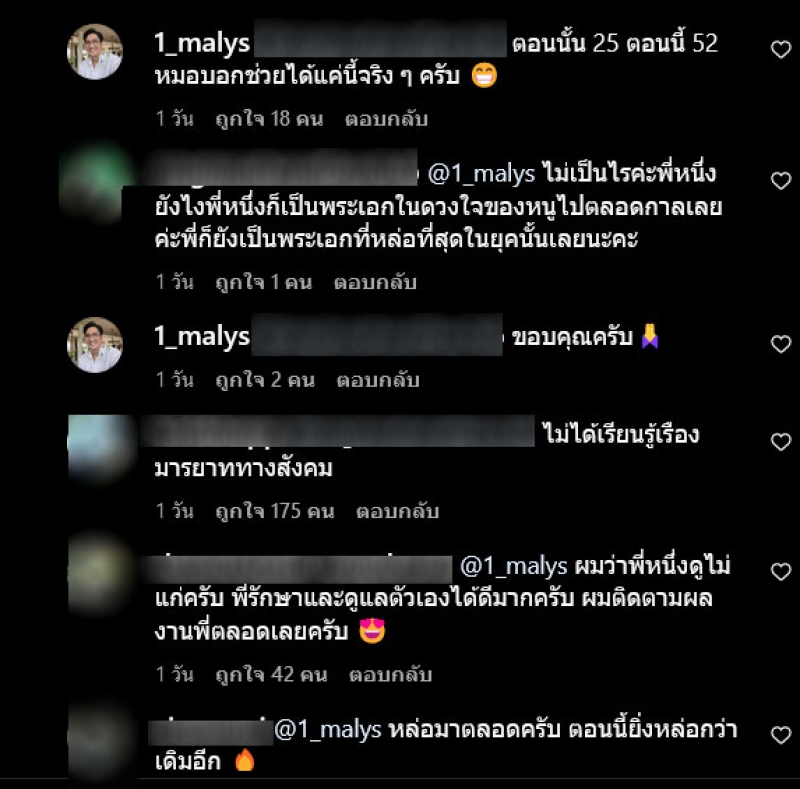
Task: Like 1_malys ขอบคุณครับ comment
Action: click(x=781, y=344)
